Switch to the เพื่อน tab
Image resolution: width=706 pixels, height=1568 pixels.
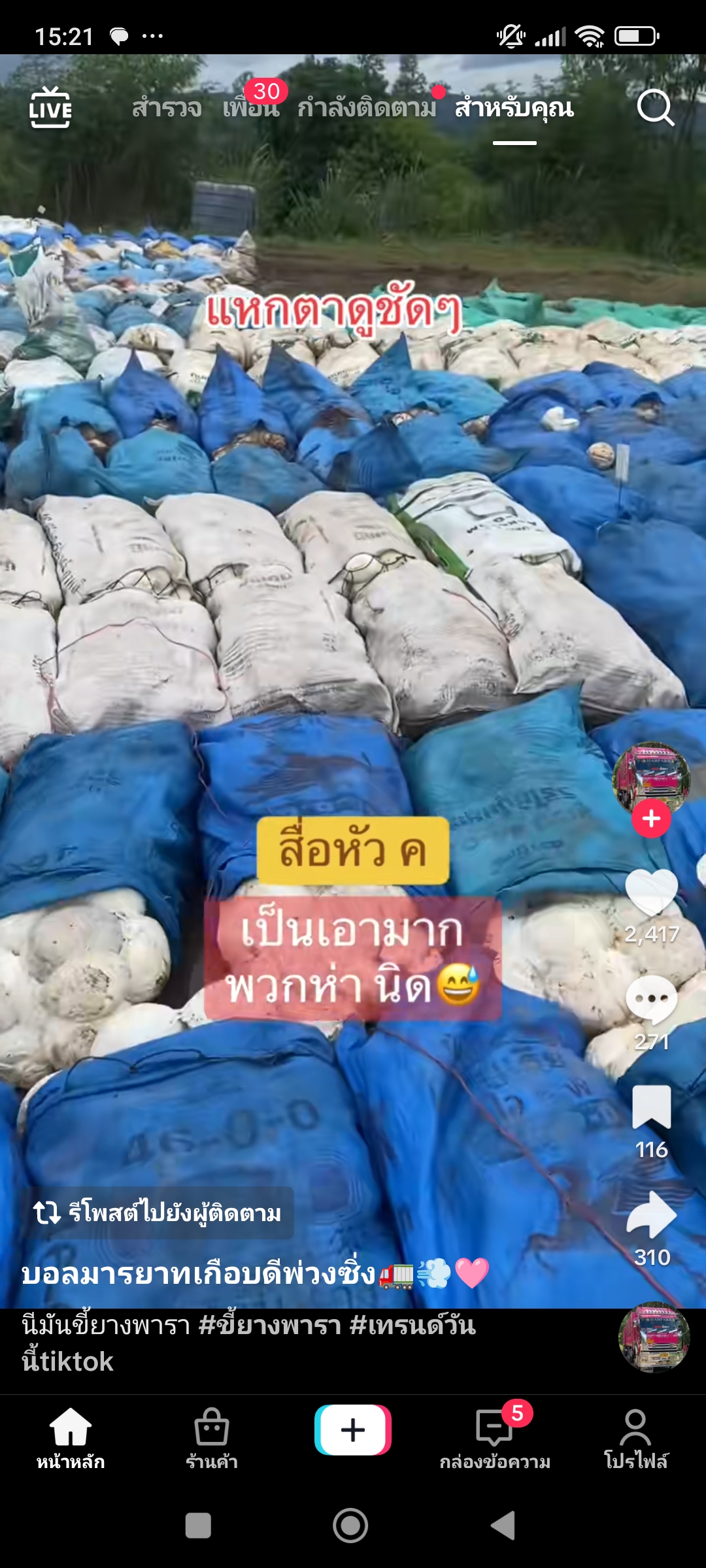[251, 108]
